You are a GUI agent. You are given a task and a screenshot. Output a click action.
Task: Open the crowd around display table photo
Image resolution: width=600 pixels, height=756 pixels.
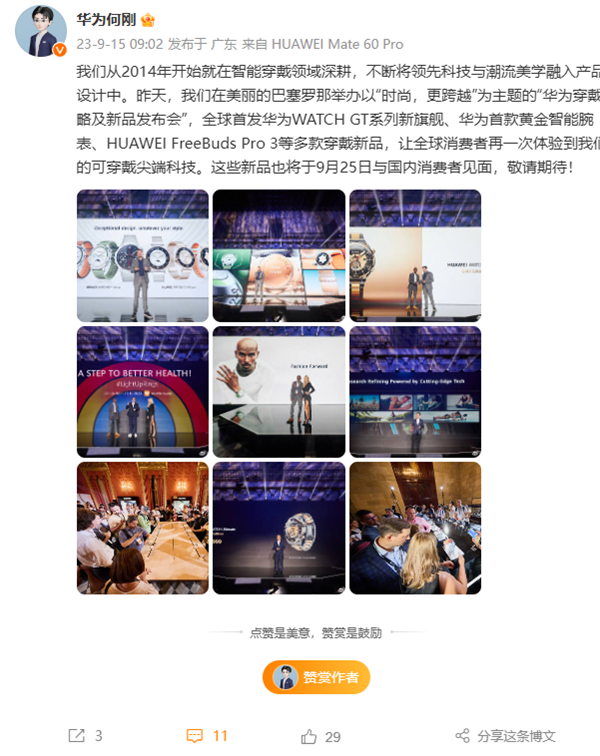[143, 528]
